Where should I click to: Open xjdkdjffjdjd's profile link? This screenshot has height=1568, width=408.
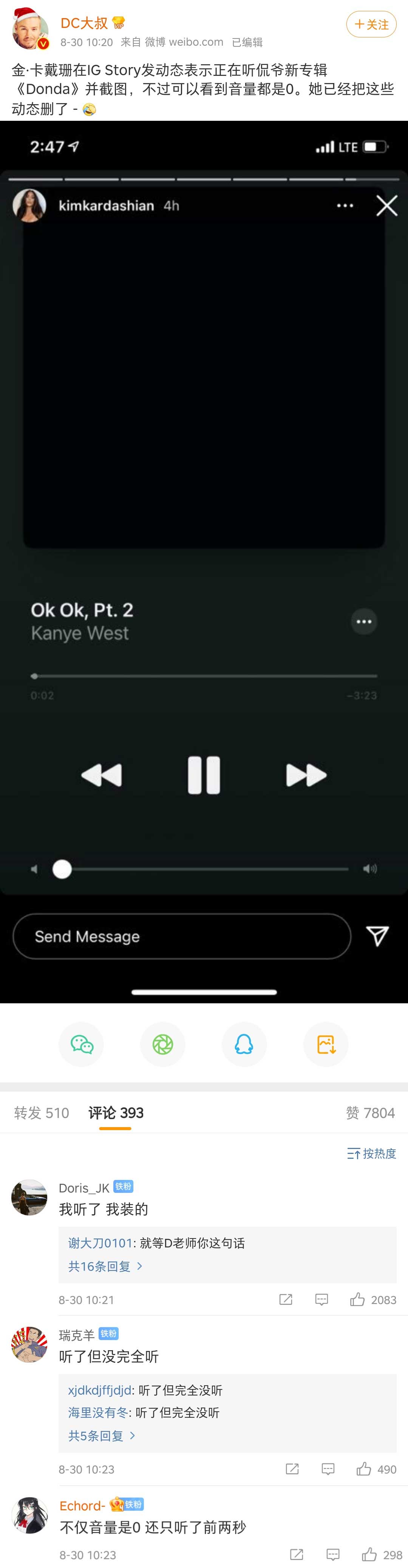(x=99, y=1390)
